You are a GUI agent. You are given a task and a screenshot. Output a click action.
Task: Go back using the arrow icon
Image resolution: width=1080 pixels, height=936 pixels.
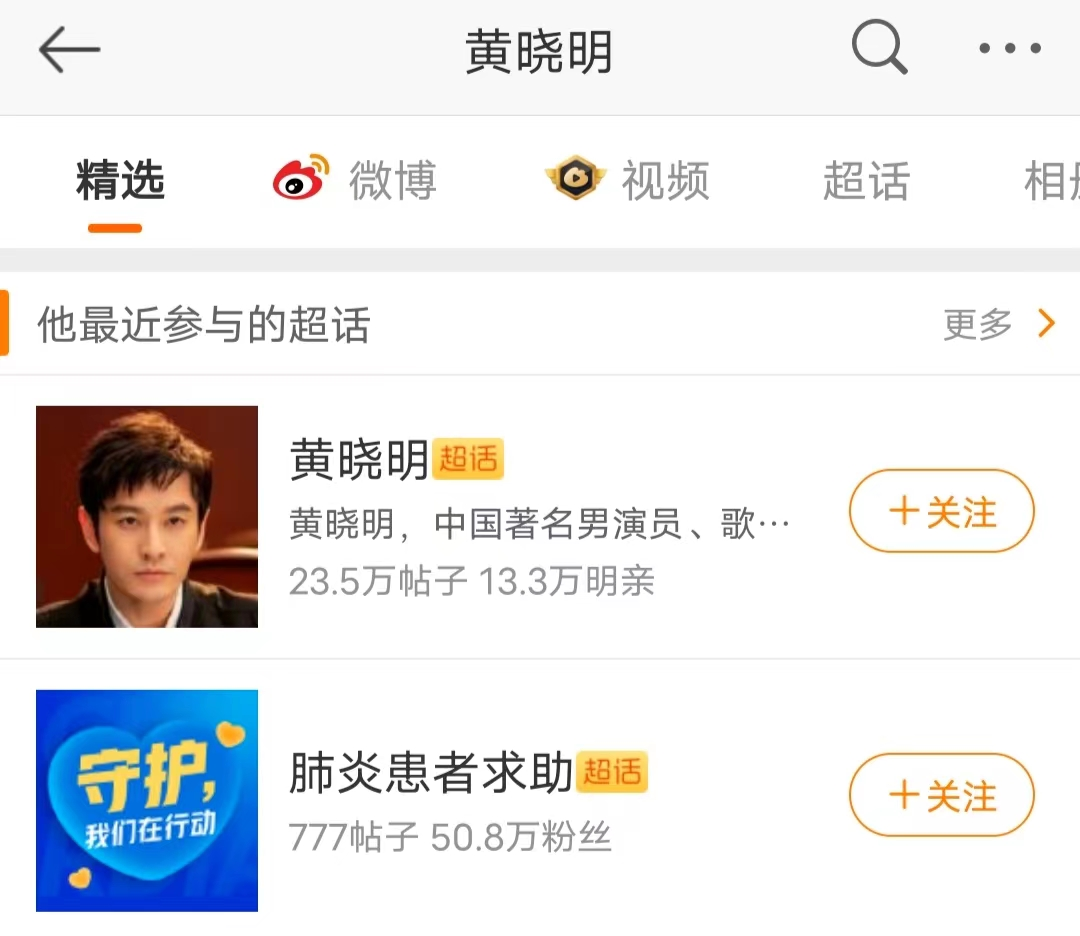(69, 50)
